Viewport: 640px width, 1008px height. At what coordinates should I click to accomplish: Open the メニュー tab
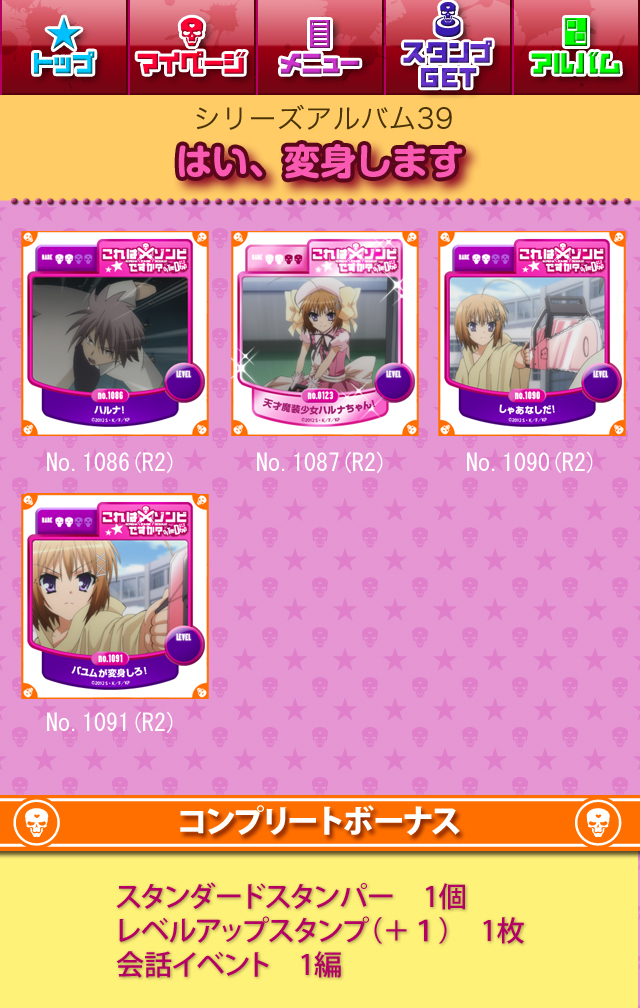click(320, 47)
